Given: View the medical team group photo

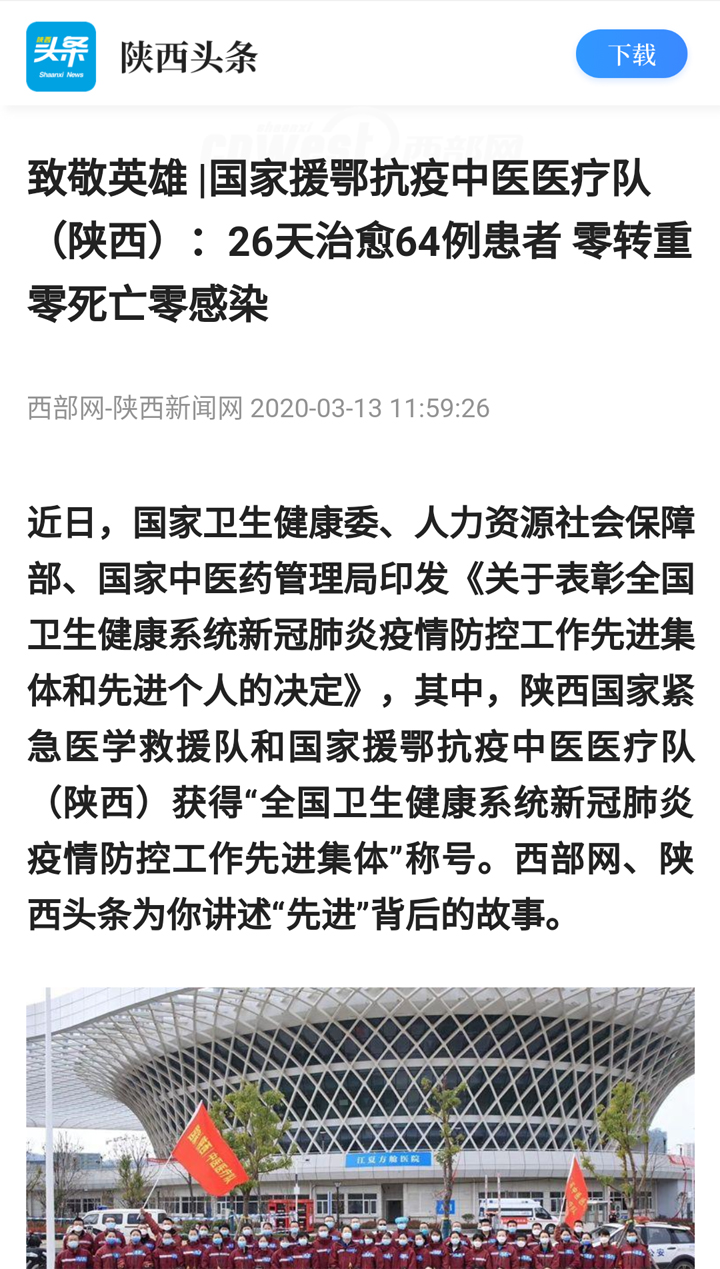Looking at the screenshot, I should click(x=360, y=1128).
